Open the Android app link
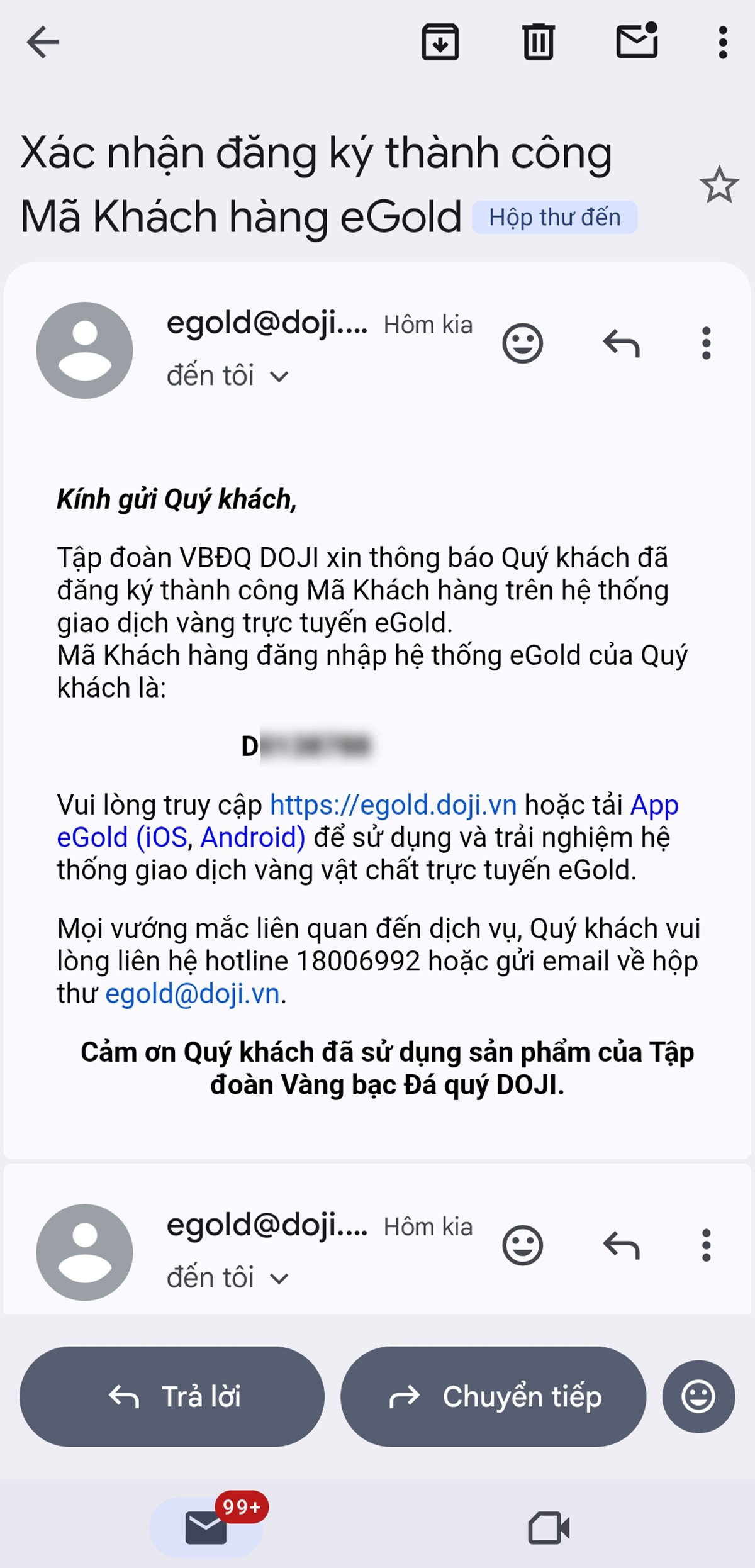This screenshot has height=1568, width=755. click(252, 838)
